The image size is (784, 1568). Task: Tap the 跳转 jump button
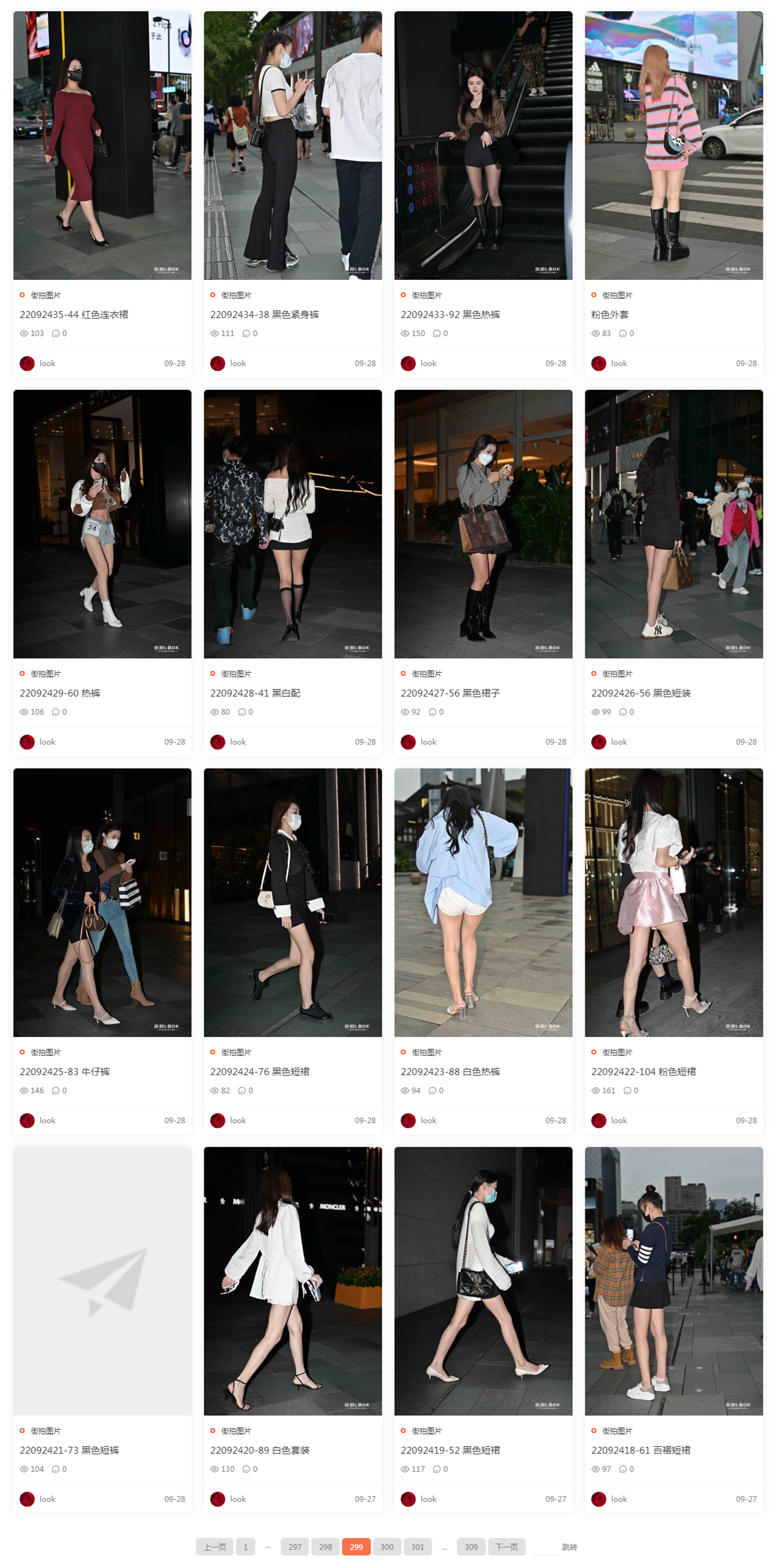click(569, 1547)
